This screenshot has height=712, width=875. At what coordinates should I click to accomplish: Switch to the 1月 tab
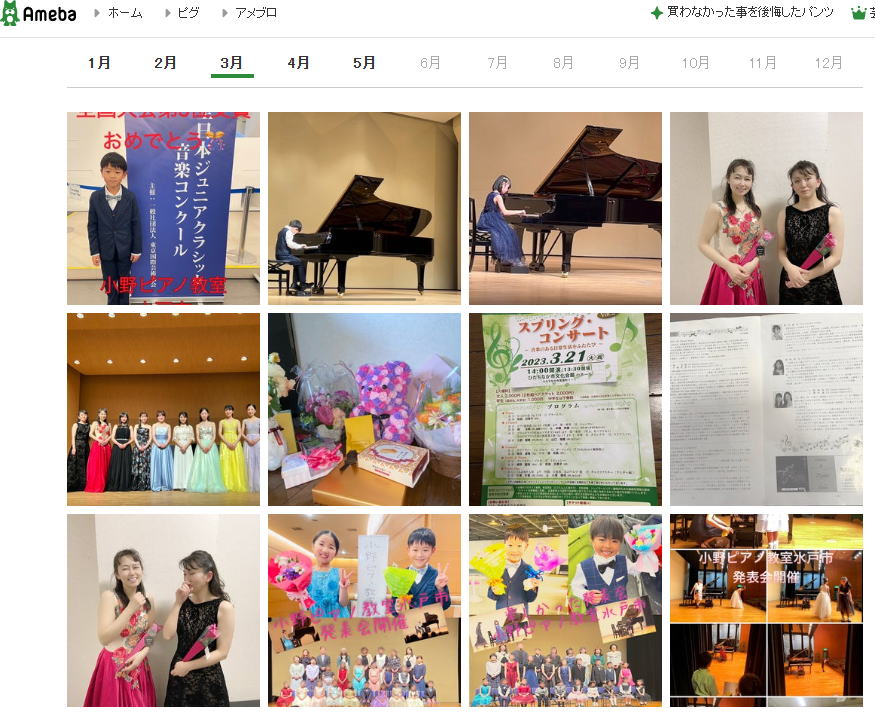pyautogui.click(x=99, y=63)
